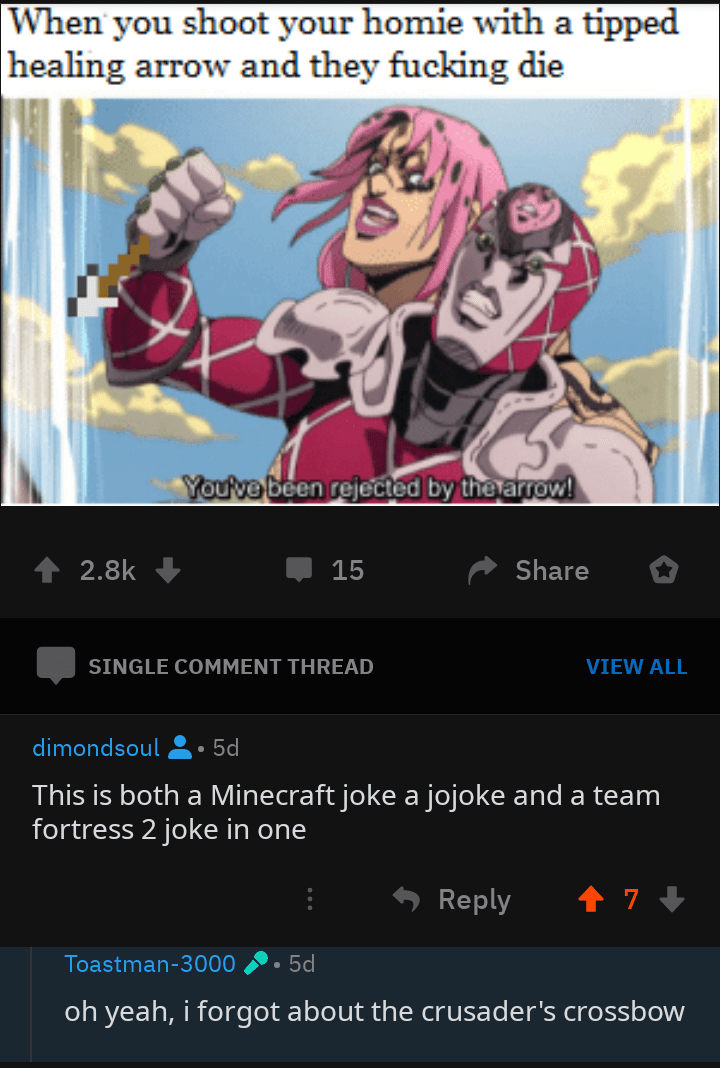Open the meme image in full view
The image size is (720, 1068).
(x=360, y=300)
